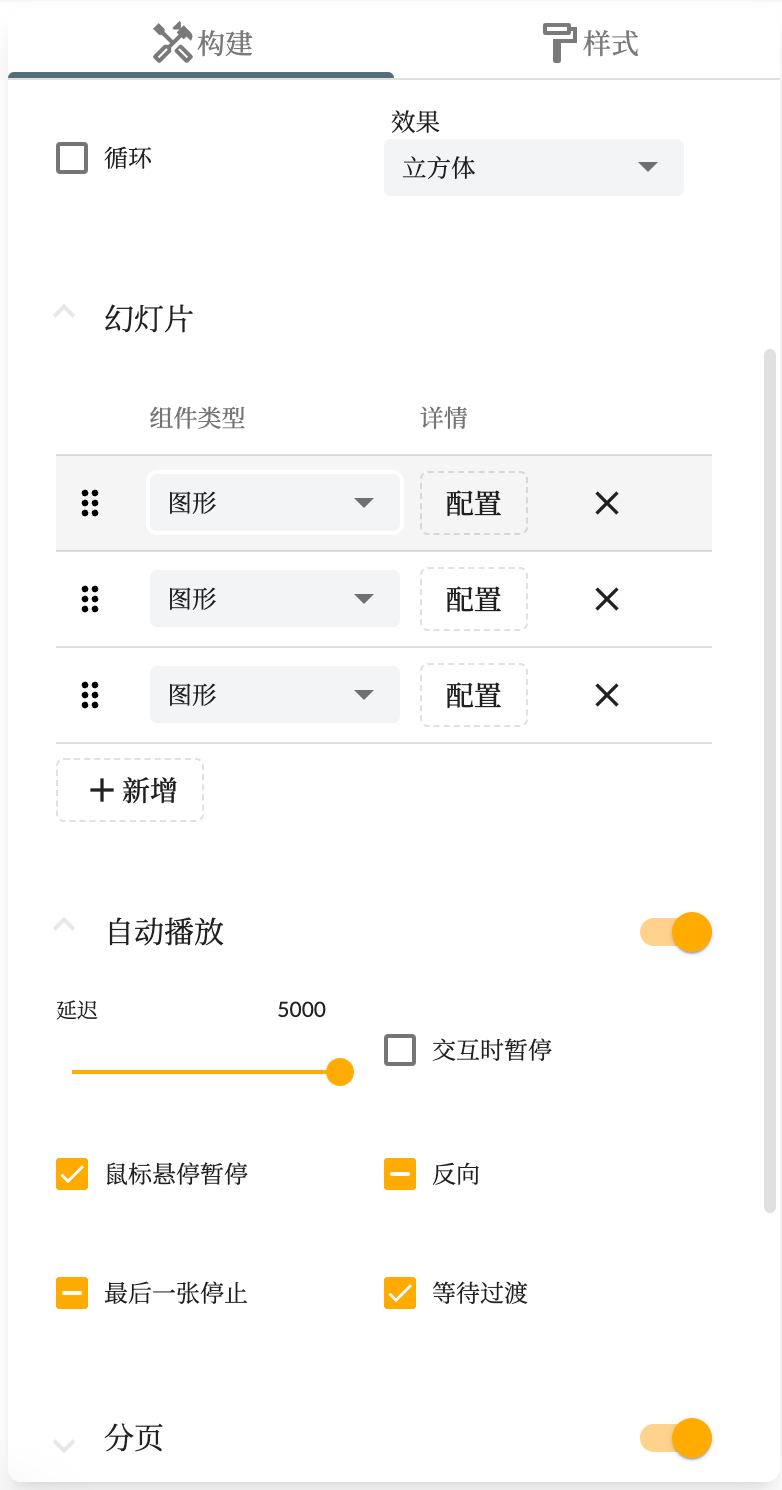Disable the 自动播放 toggle switch

674,932
